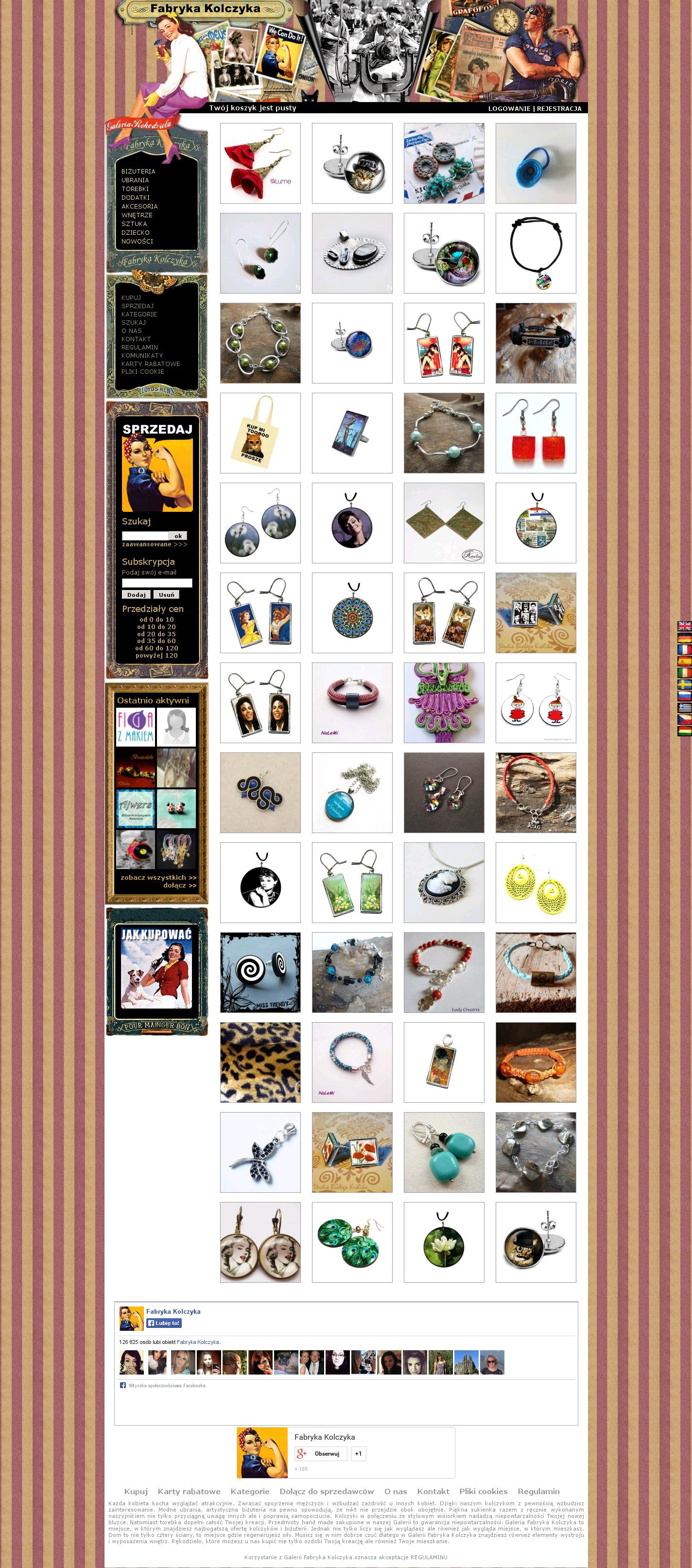Open zaawansowane advanced search link

point(154,544)
